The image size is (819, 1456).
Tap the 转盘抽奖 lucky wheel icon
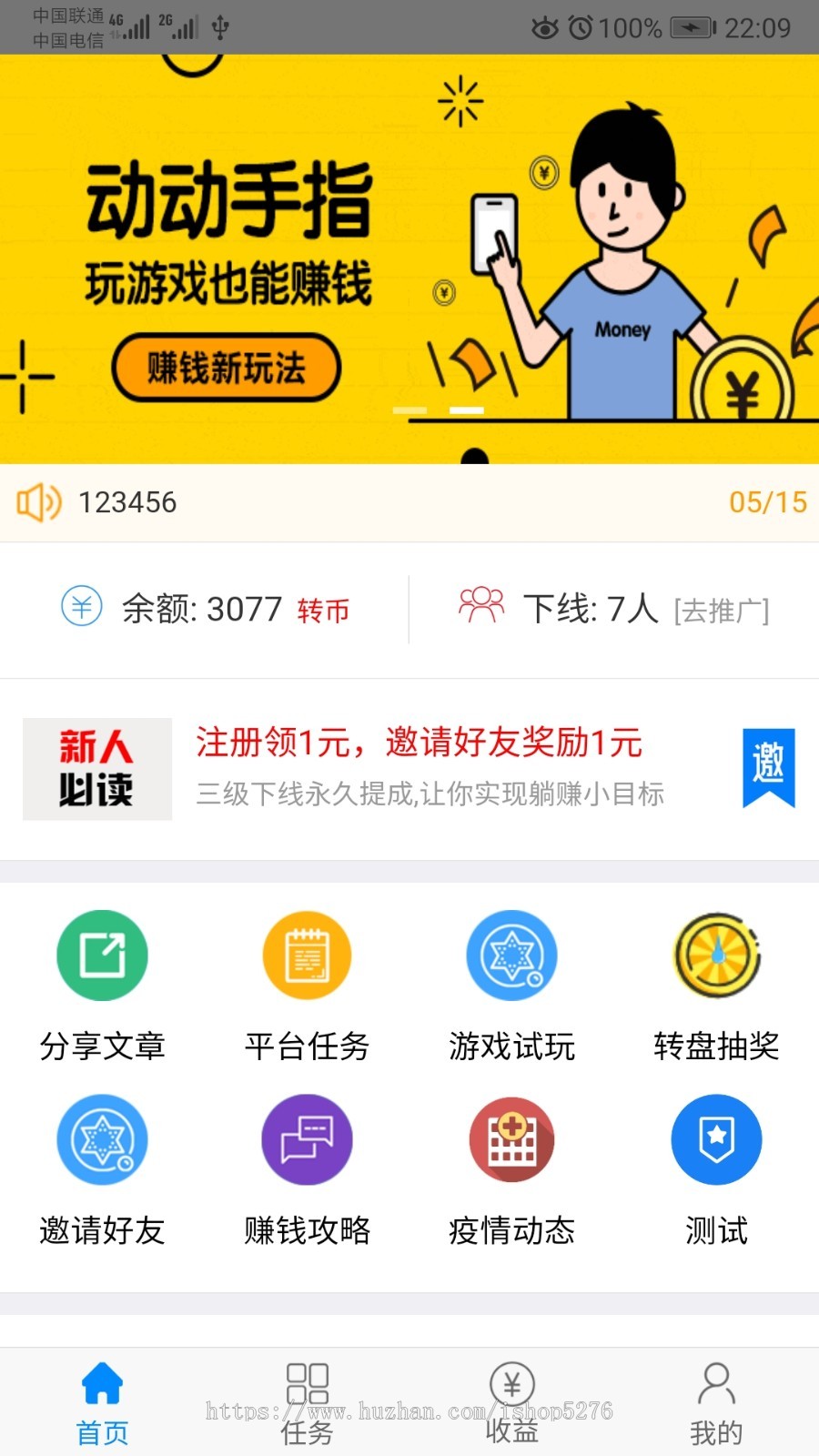click(716, 955)
